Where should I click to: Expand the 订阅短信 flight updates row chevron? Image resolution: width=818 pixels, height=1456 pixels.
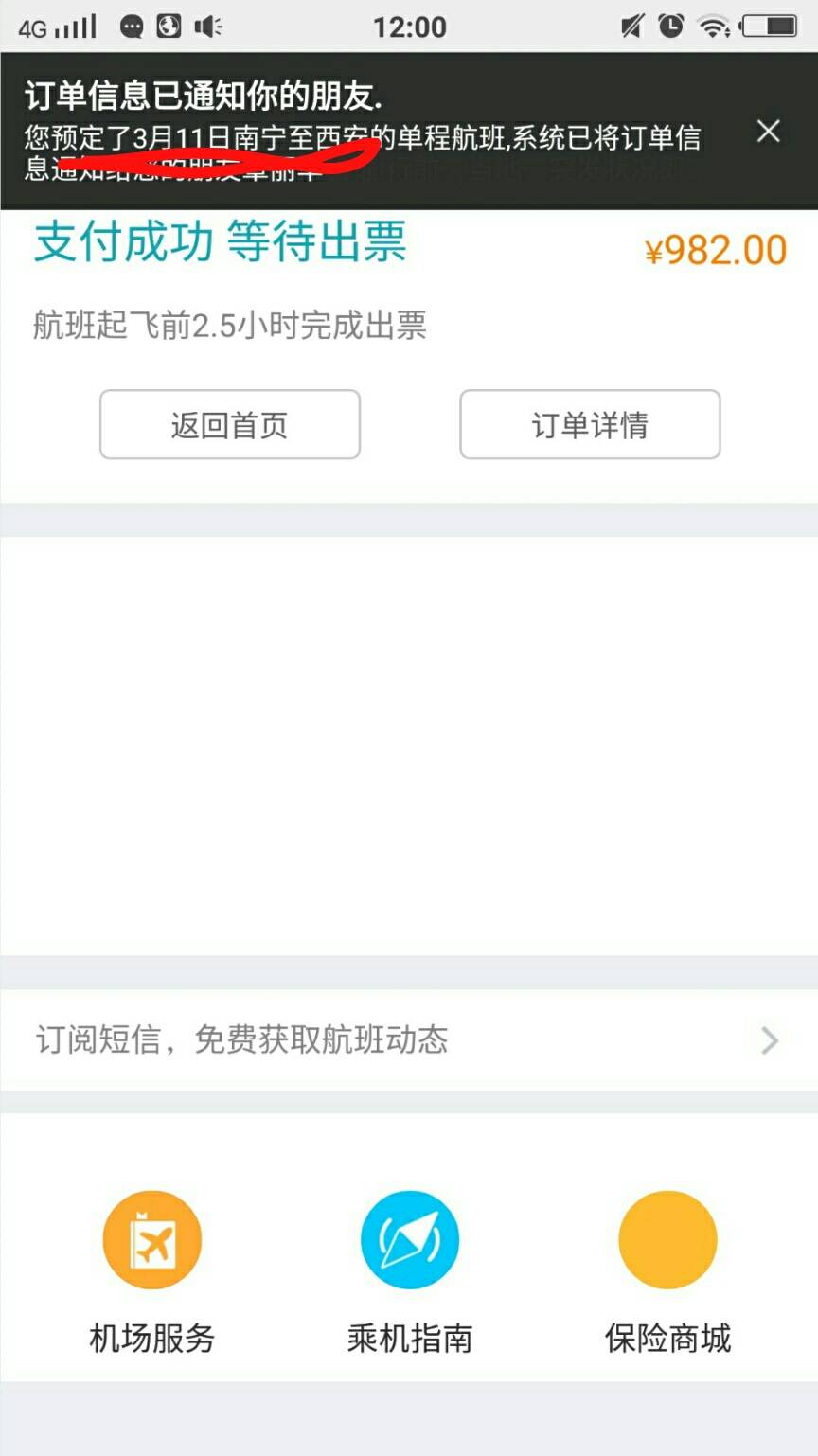(x=769, y=1040)
